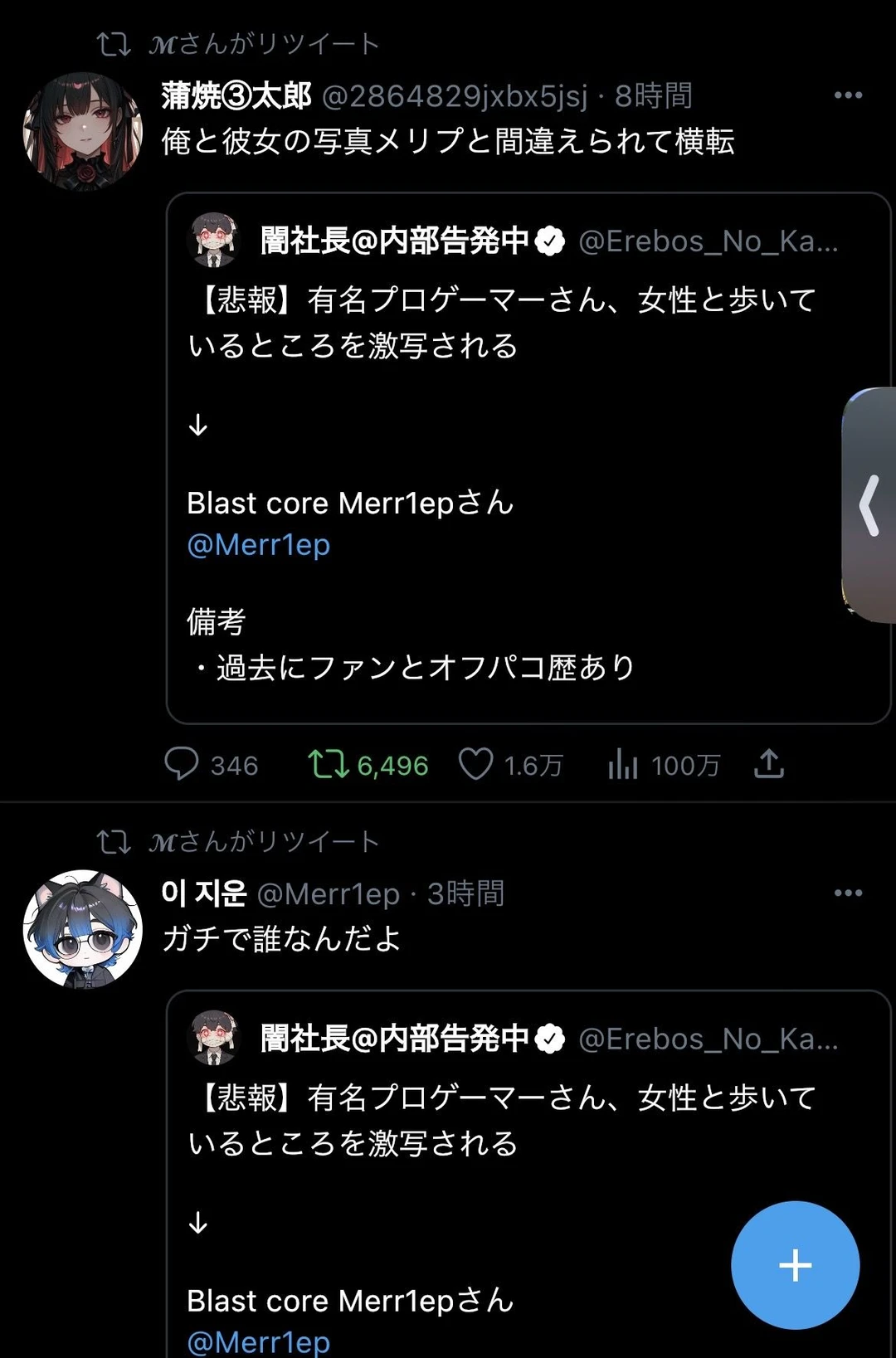
Task: Share 蒲焼③太郎's tweet
Action: 769,764
